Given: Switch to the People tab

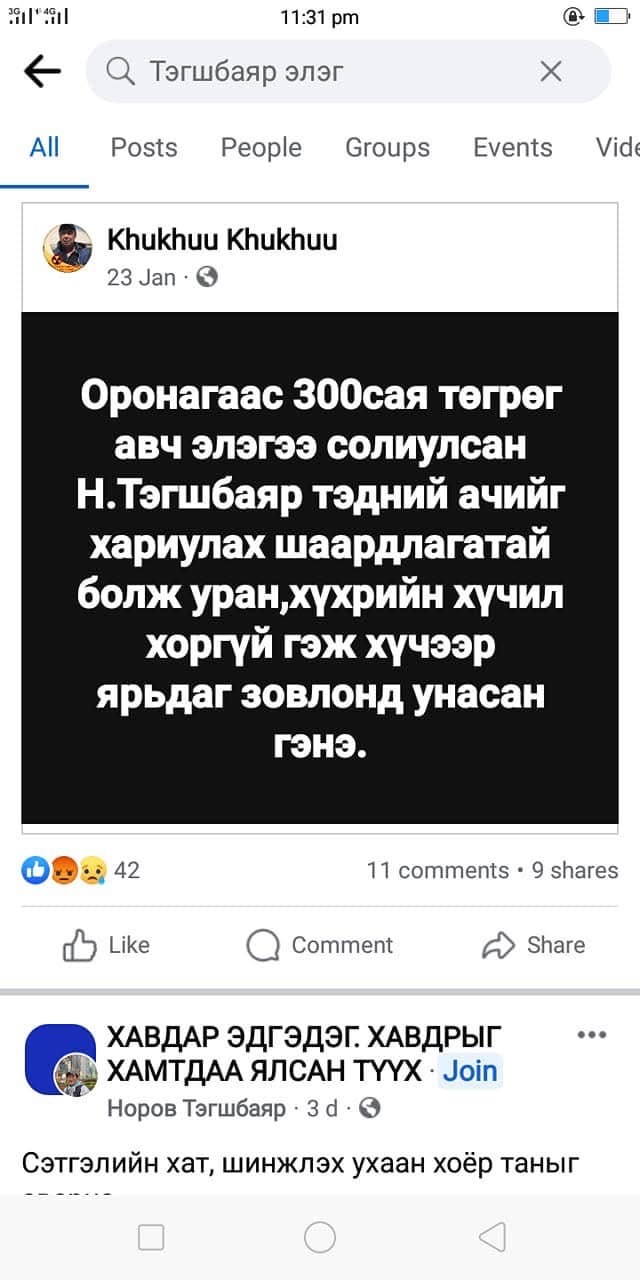Looking at the screenshot, I should coord(261,148).
